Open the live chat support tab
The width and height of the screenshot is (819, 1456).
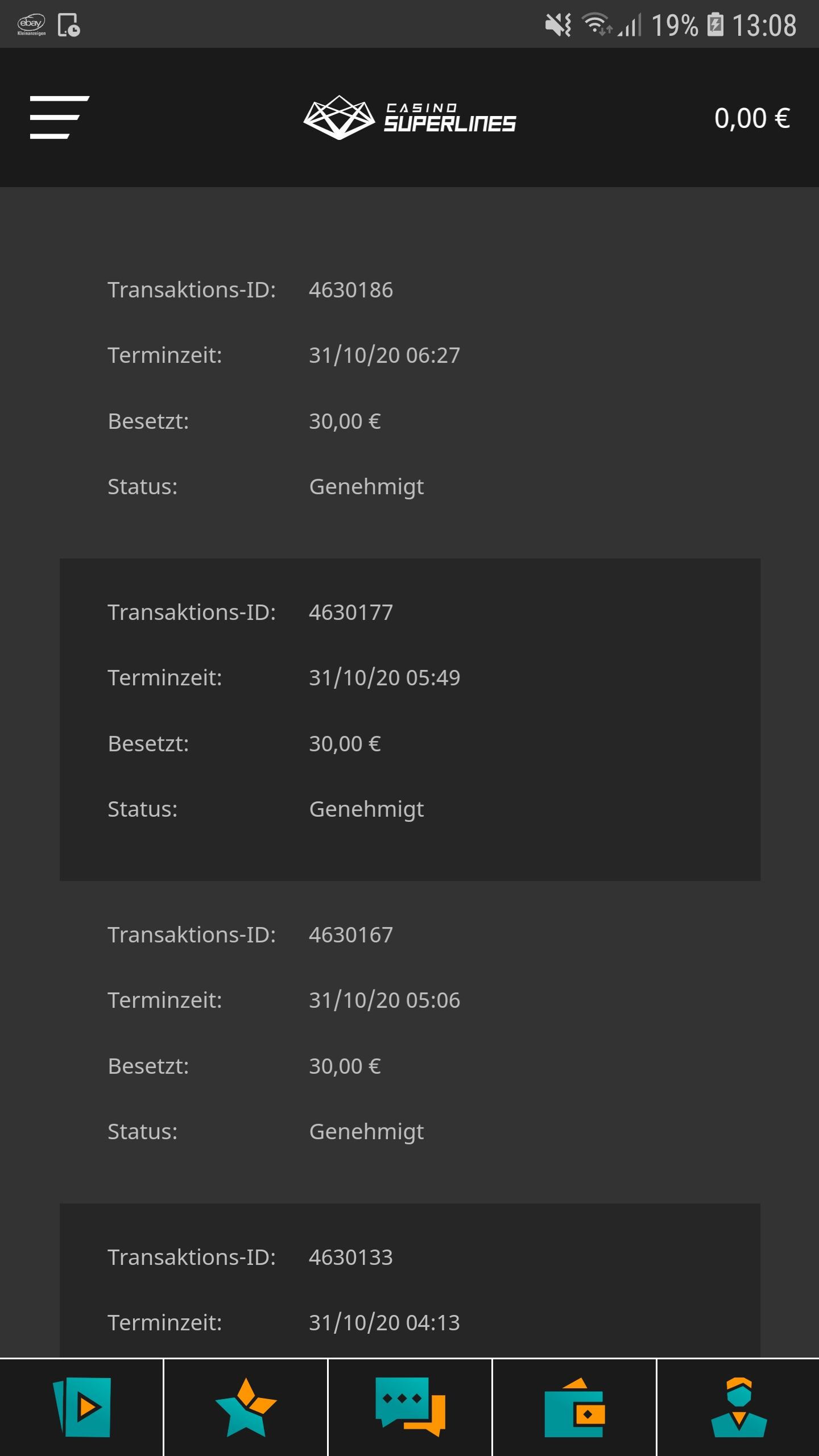[410, 1407]
